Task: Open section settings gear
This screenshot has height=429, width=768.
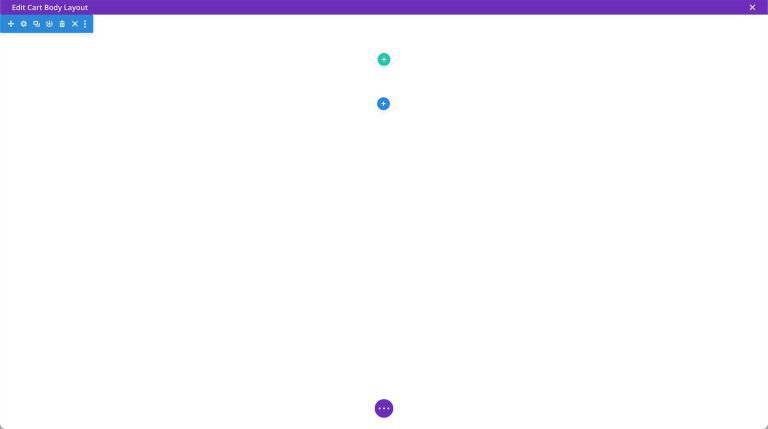Action: click(24, 24)
